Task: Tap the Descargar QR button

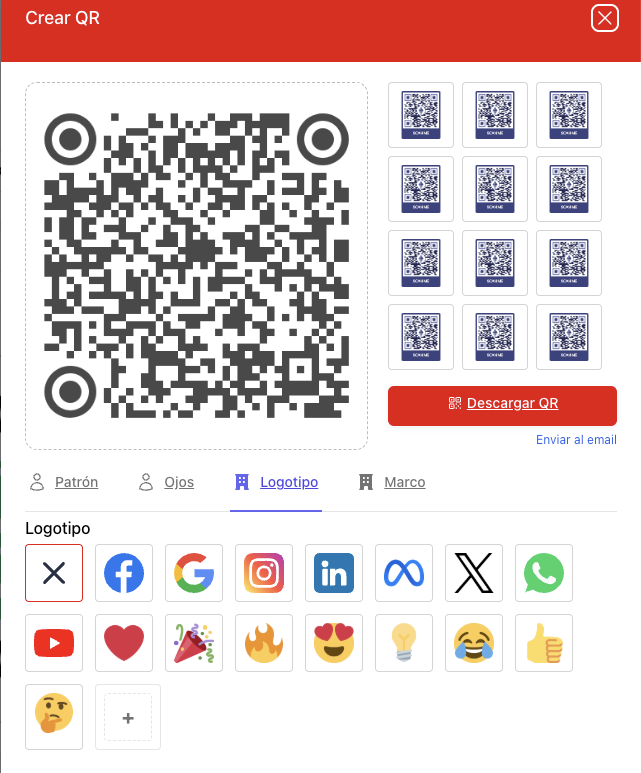Action: point(502,404)
